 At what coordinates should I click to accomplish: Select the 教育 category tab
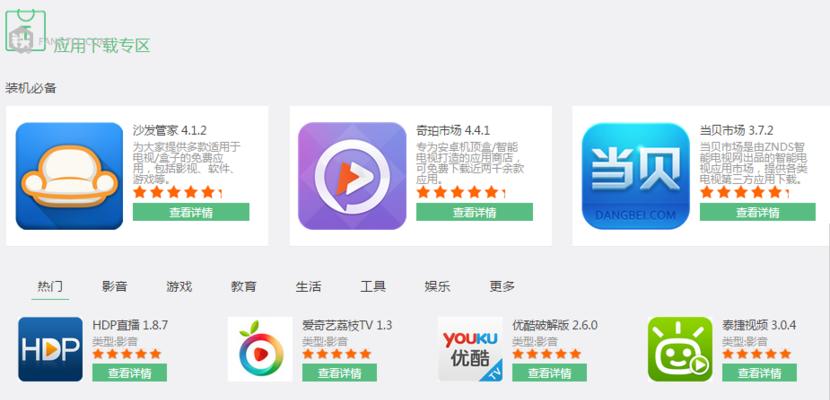tap(244, 286)
